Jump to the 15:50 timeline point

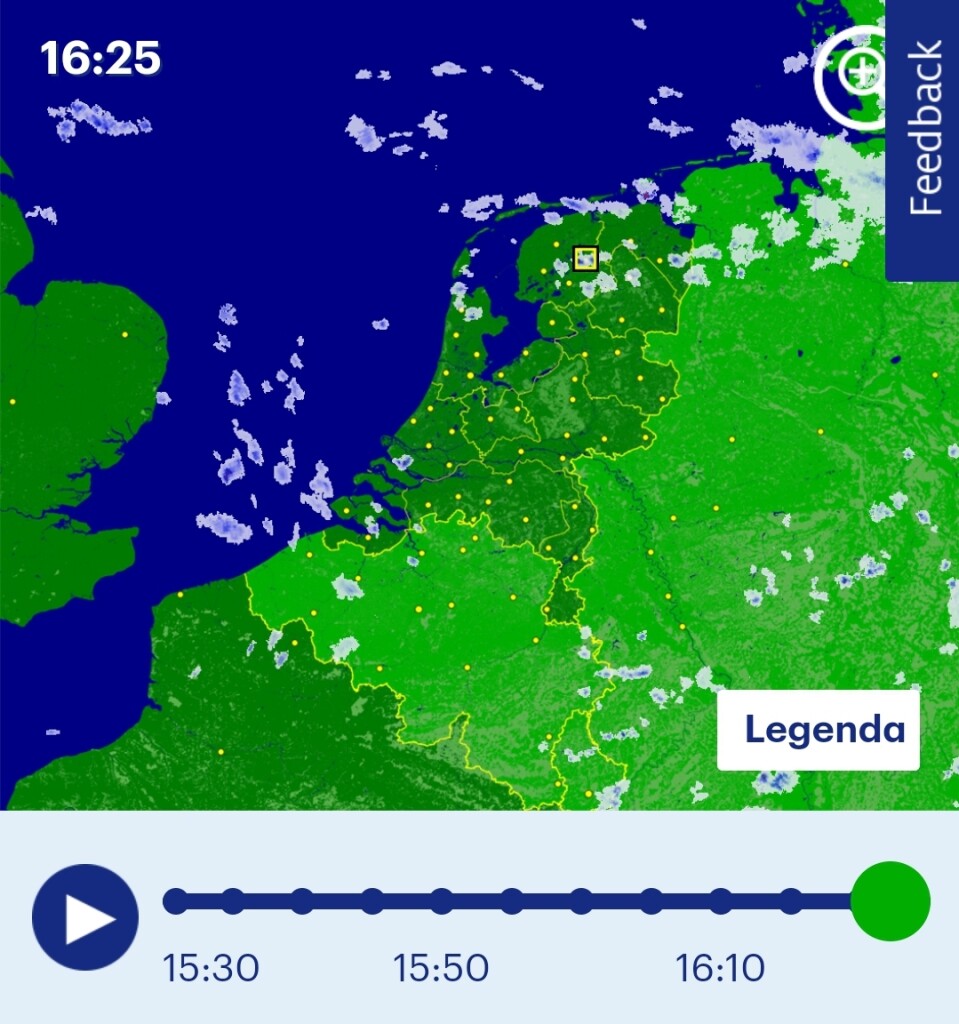click(442, 901)
